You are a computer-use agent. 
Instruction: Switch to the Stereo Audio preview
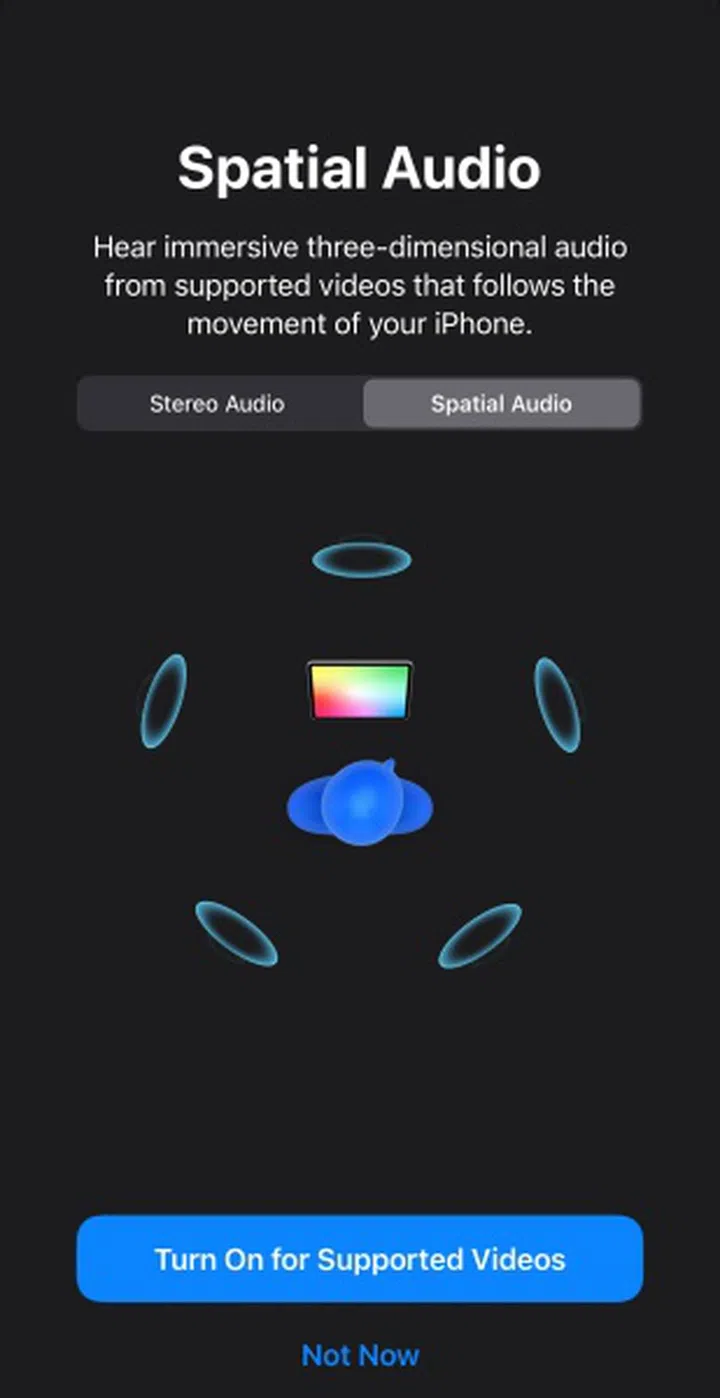217,404
